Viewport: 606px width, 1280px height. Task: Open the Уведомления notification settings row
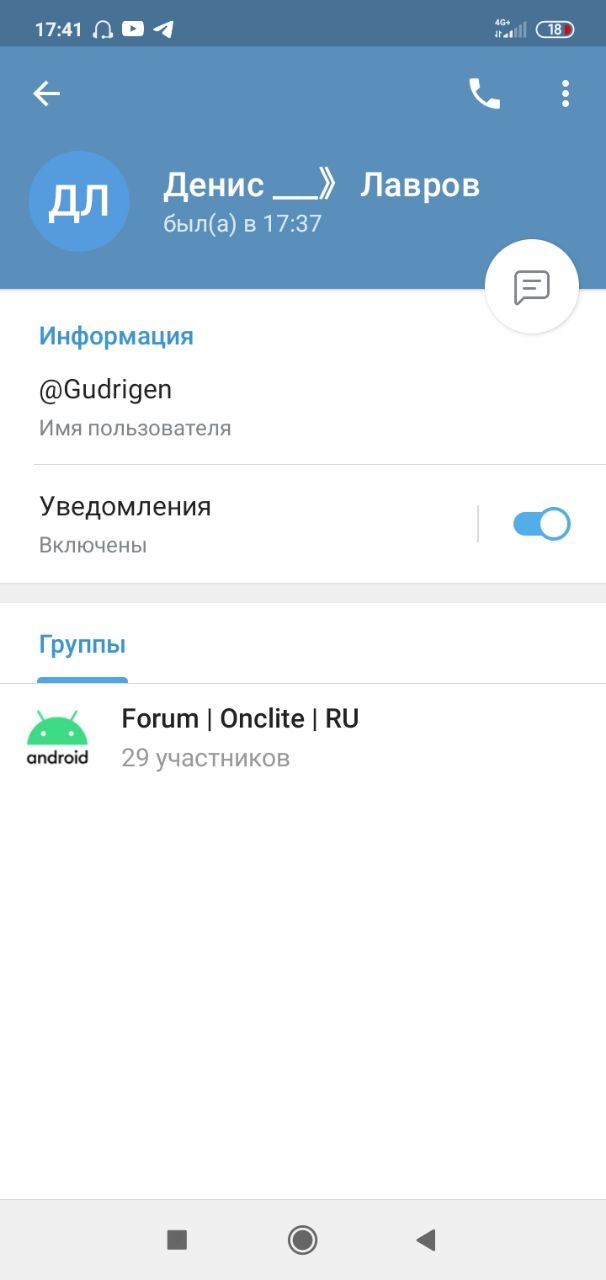[x=238, y=524]
